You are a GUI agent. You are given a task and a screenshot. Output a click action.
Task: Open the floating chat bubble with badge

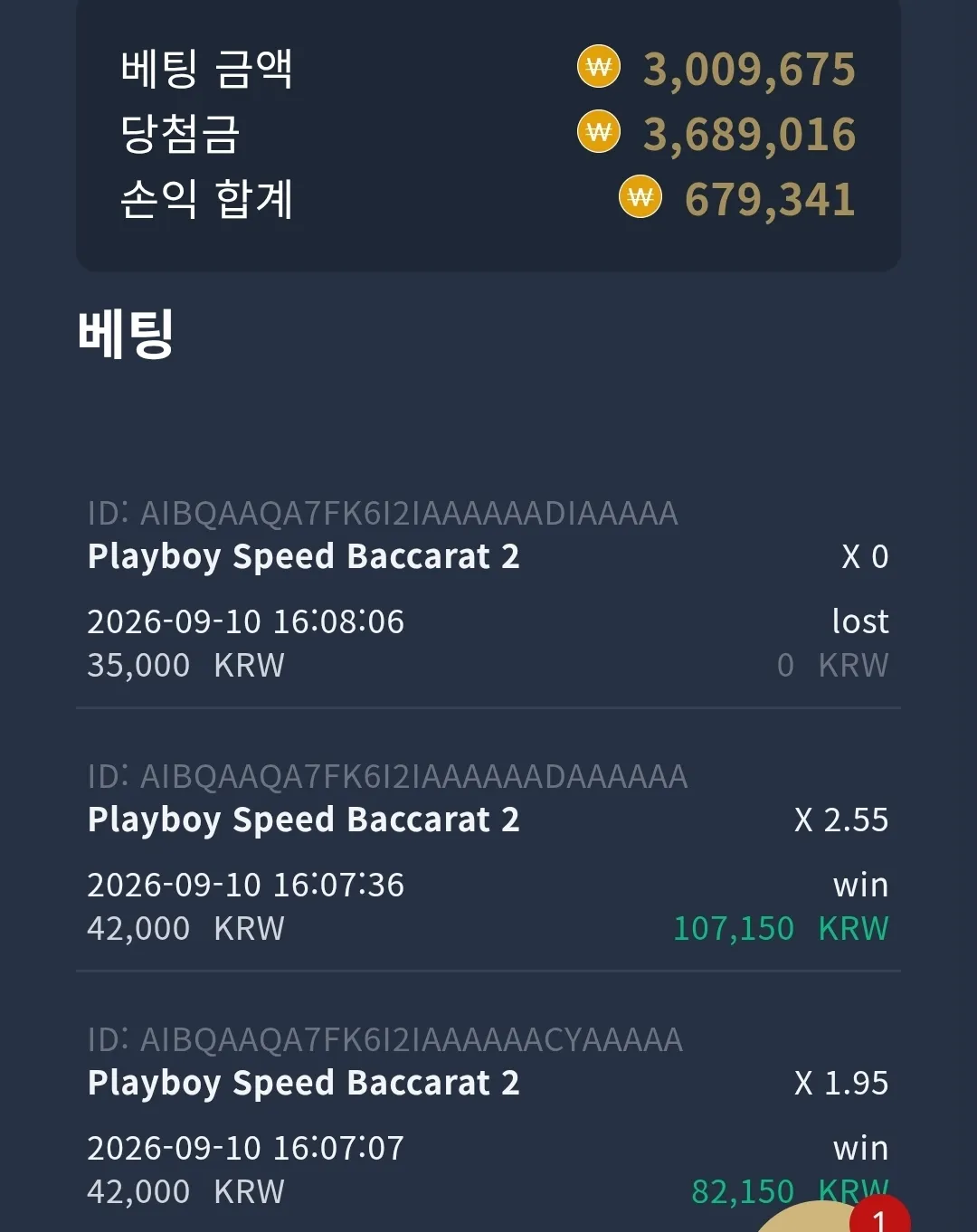[x=832, y=1215]
